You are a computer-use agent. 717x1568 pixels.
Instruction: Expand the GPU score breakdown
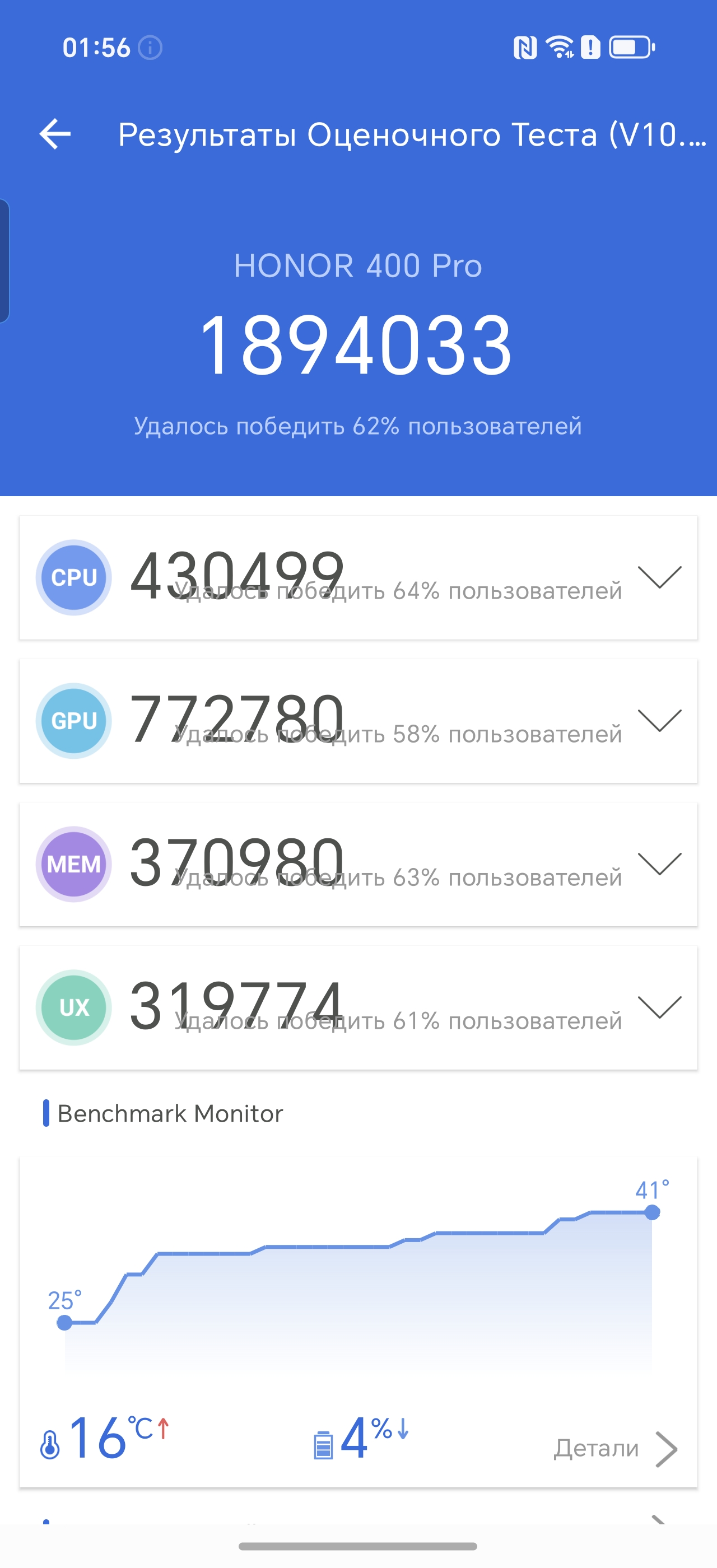click(659, 721)
